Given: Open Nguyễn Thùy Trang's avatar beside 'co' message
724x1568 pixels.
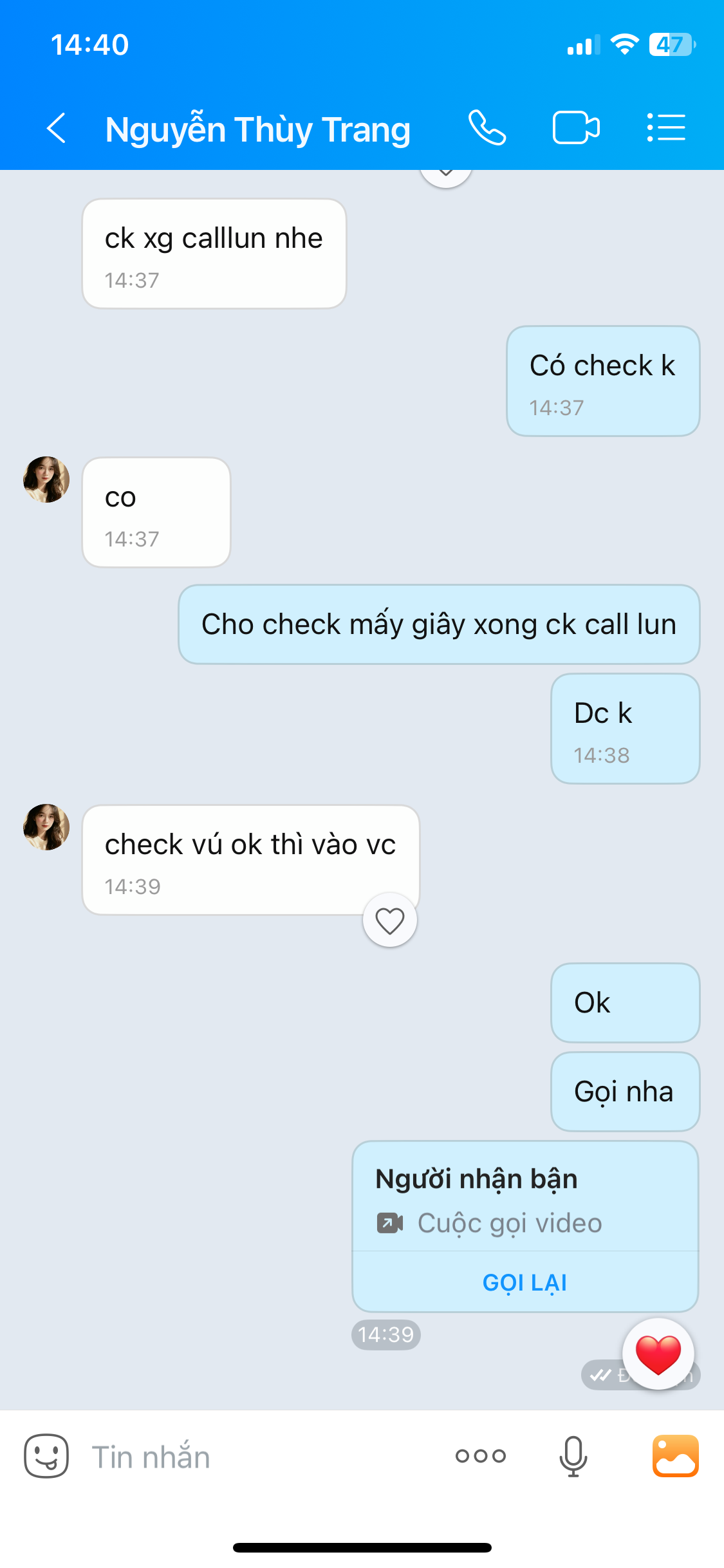Looking at the screenshot, I should [46, 480].
